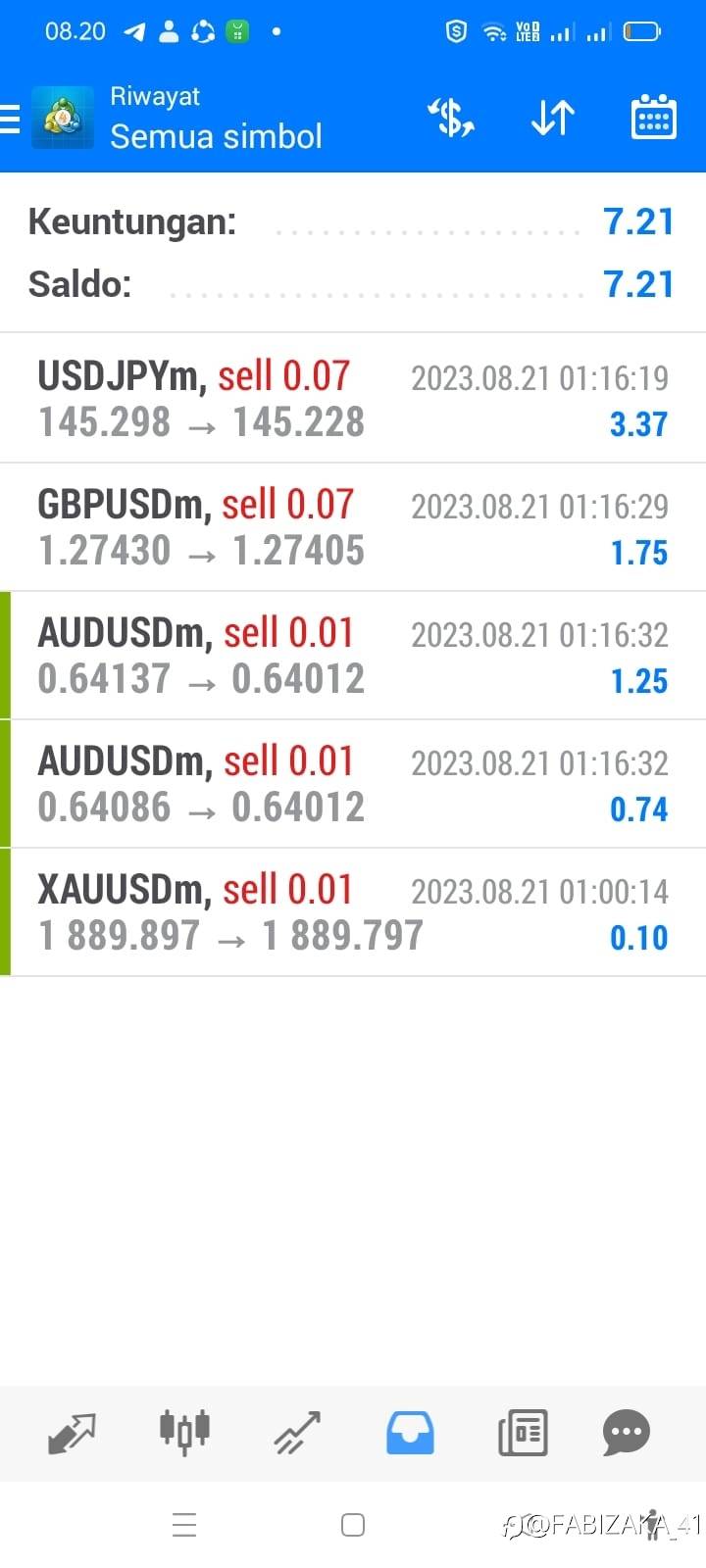This screenshot has width=706, height=1568.
Task: Switch to the News tab
Action: pos(523,1433)
